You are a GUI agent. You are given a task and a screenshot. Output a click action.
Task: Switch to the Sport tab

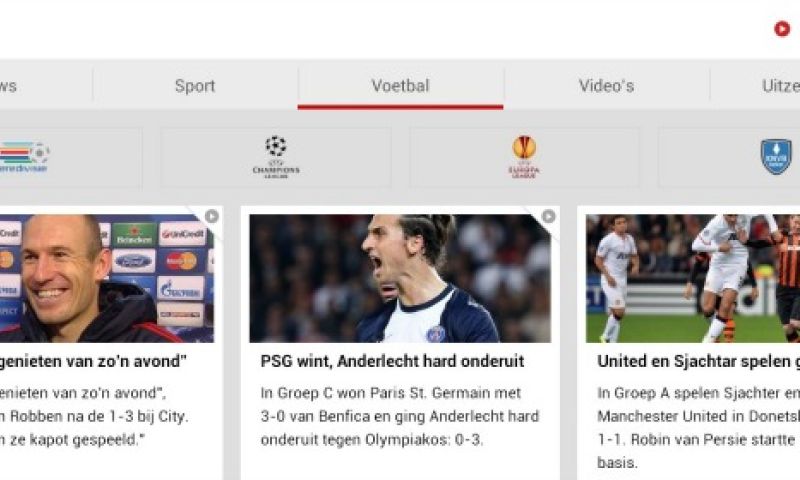pos(195,86)
